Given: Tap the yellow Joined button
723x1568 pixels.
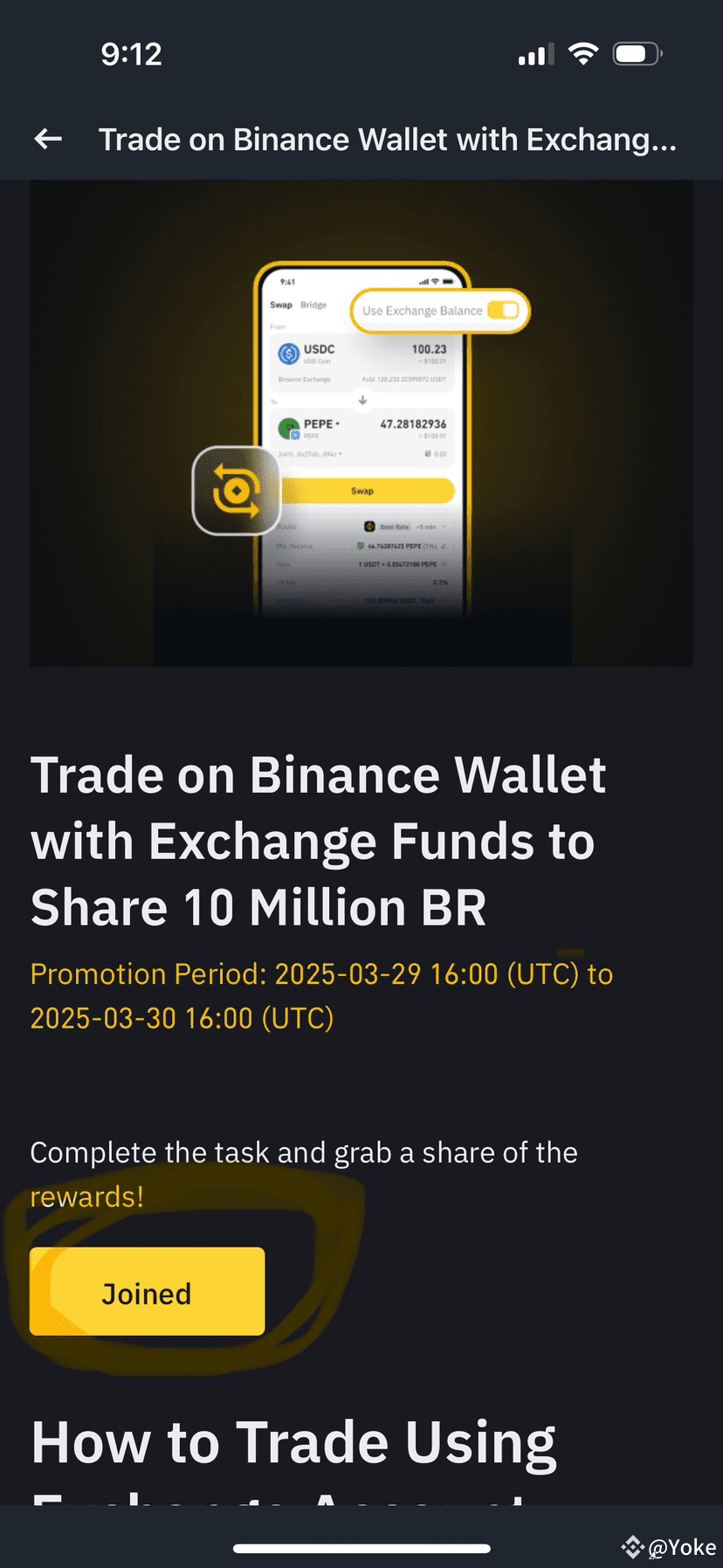Looking at the screenshot, I should pos(147,1292).
